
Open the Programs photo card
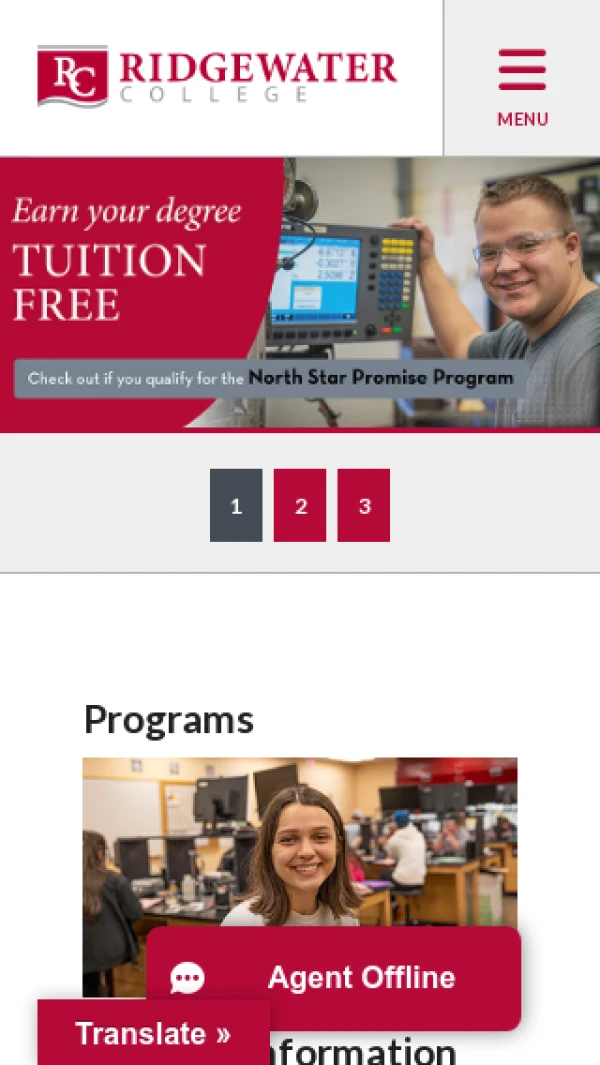300,840
